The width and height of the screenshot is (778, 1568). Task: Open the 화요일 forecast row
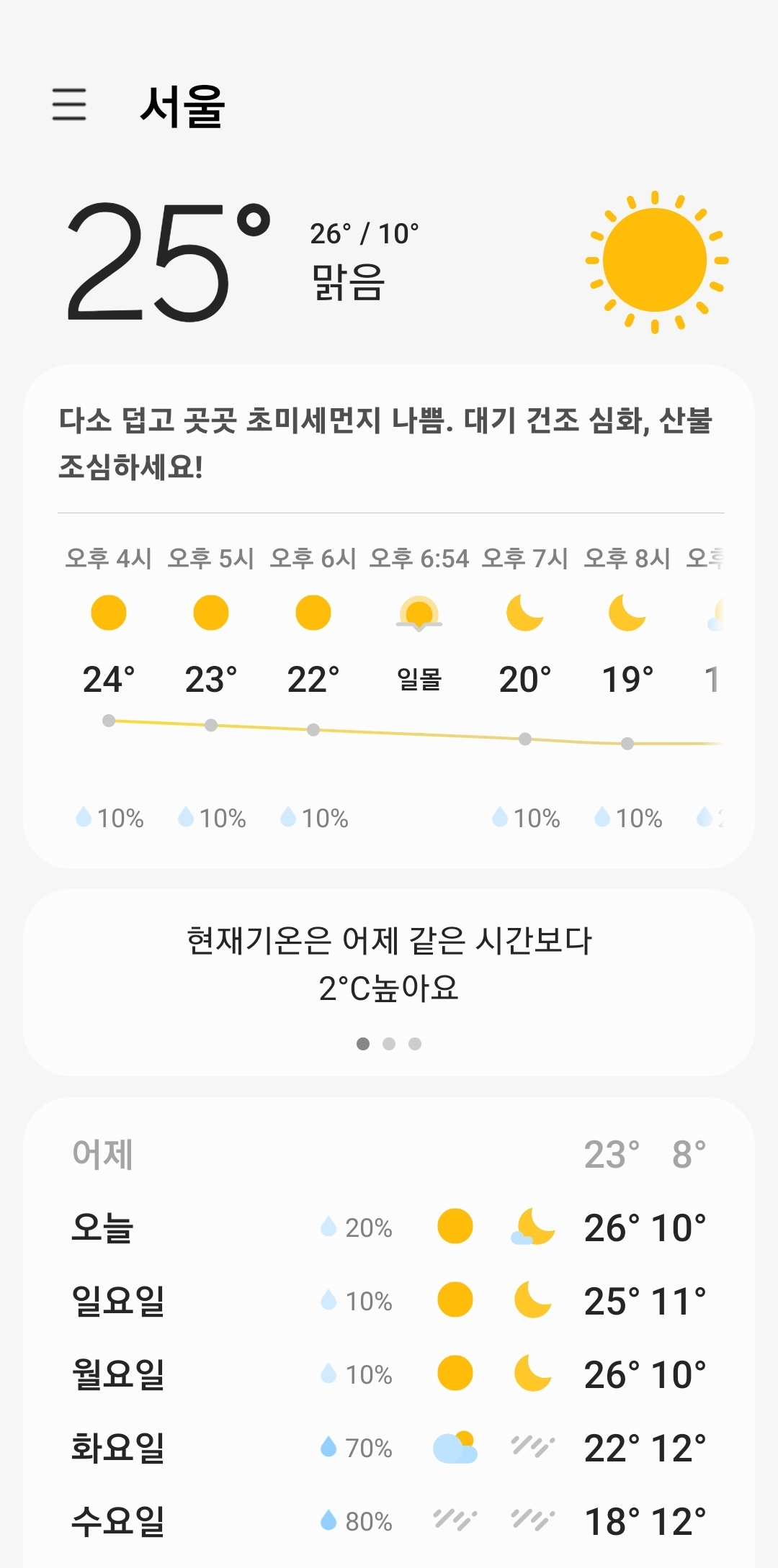(x=389, y=1448)
